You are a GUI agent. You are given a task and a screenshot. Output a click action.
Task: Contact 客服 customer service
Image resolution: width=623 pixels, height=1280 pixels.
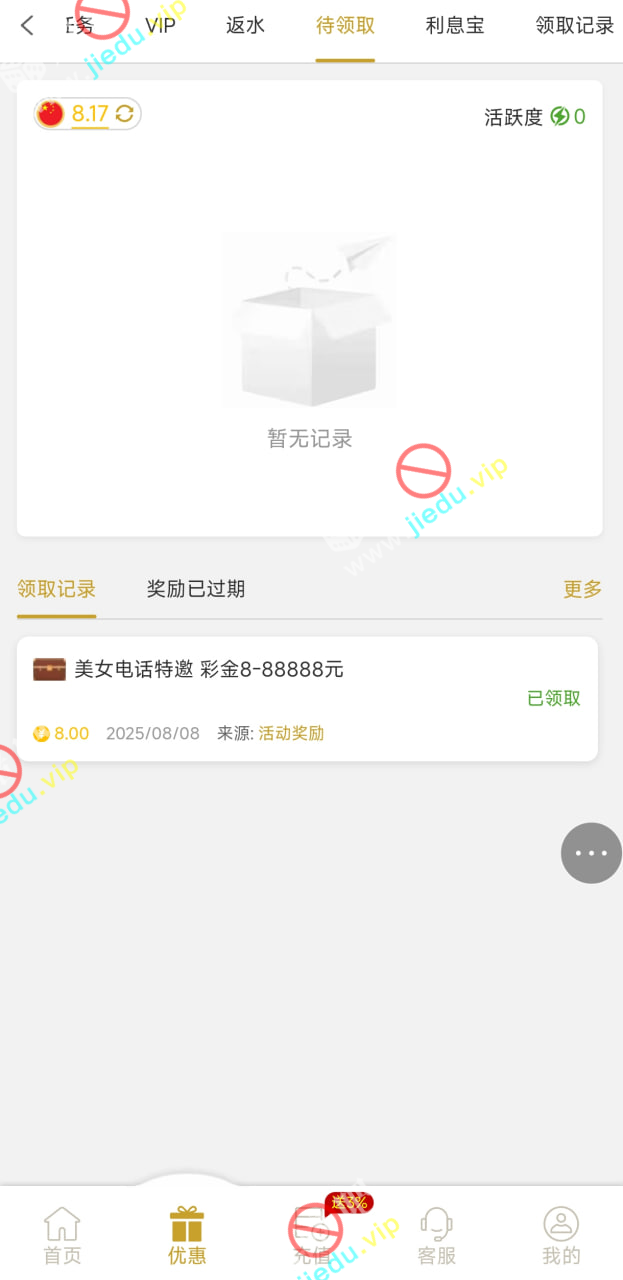pos(437,1235)
